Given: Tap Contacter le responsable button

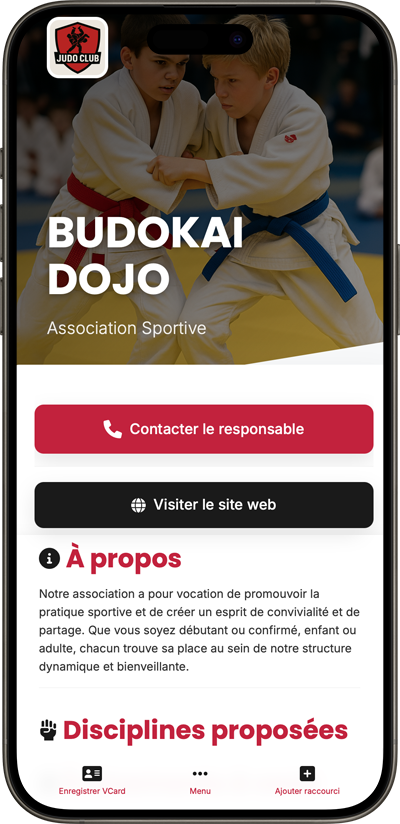Looking at the screenshot, I should 204,429.
